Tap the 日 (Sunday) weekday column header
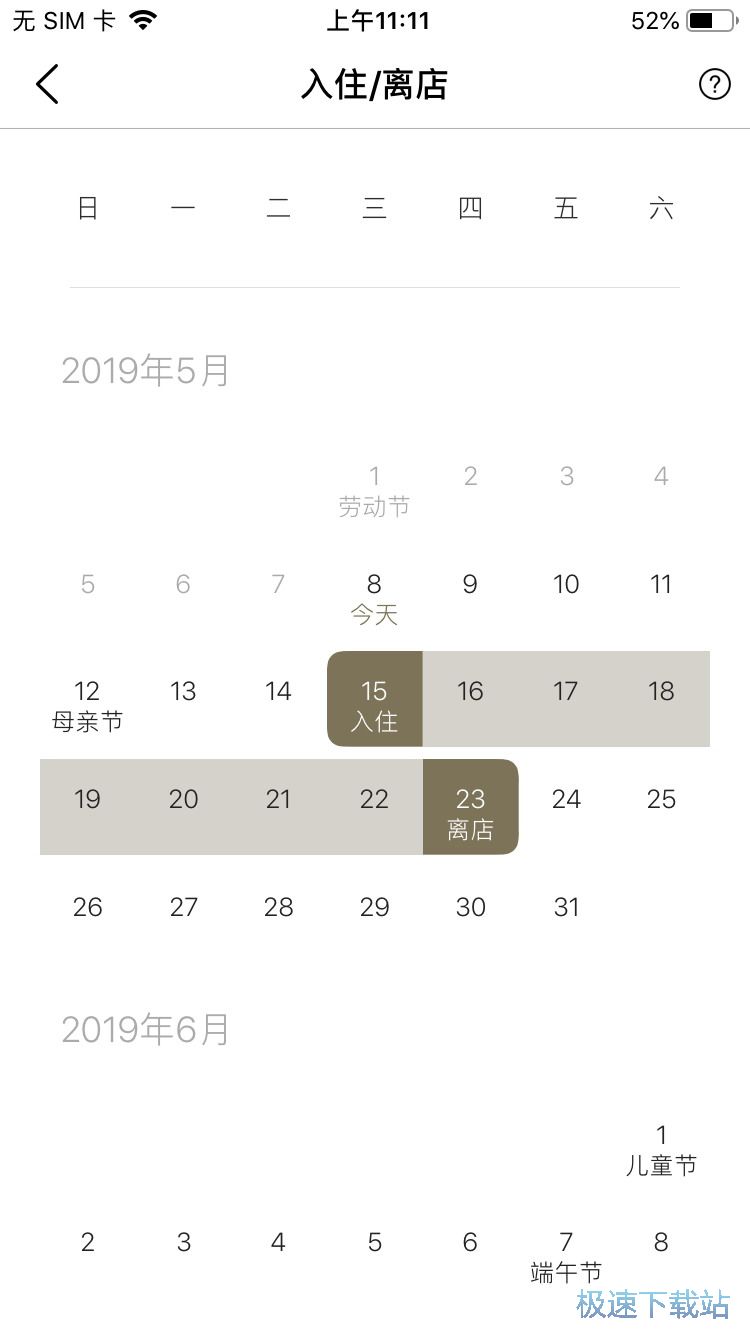 point(87,208)
